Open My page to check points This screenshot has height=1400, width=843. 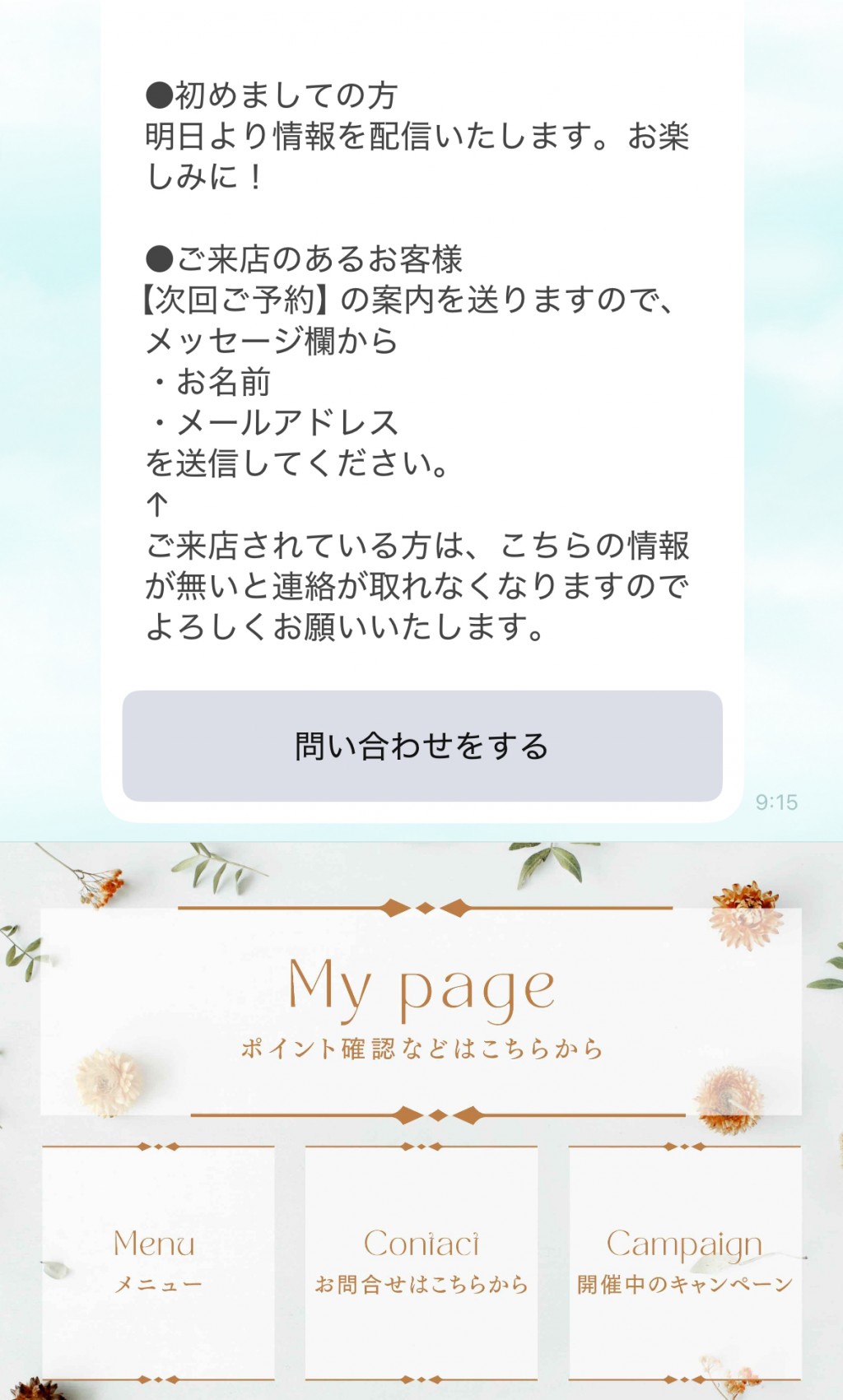(x=421, y=1012)
